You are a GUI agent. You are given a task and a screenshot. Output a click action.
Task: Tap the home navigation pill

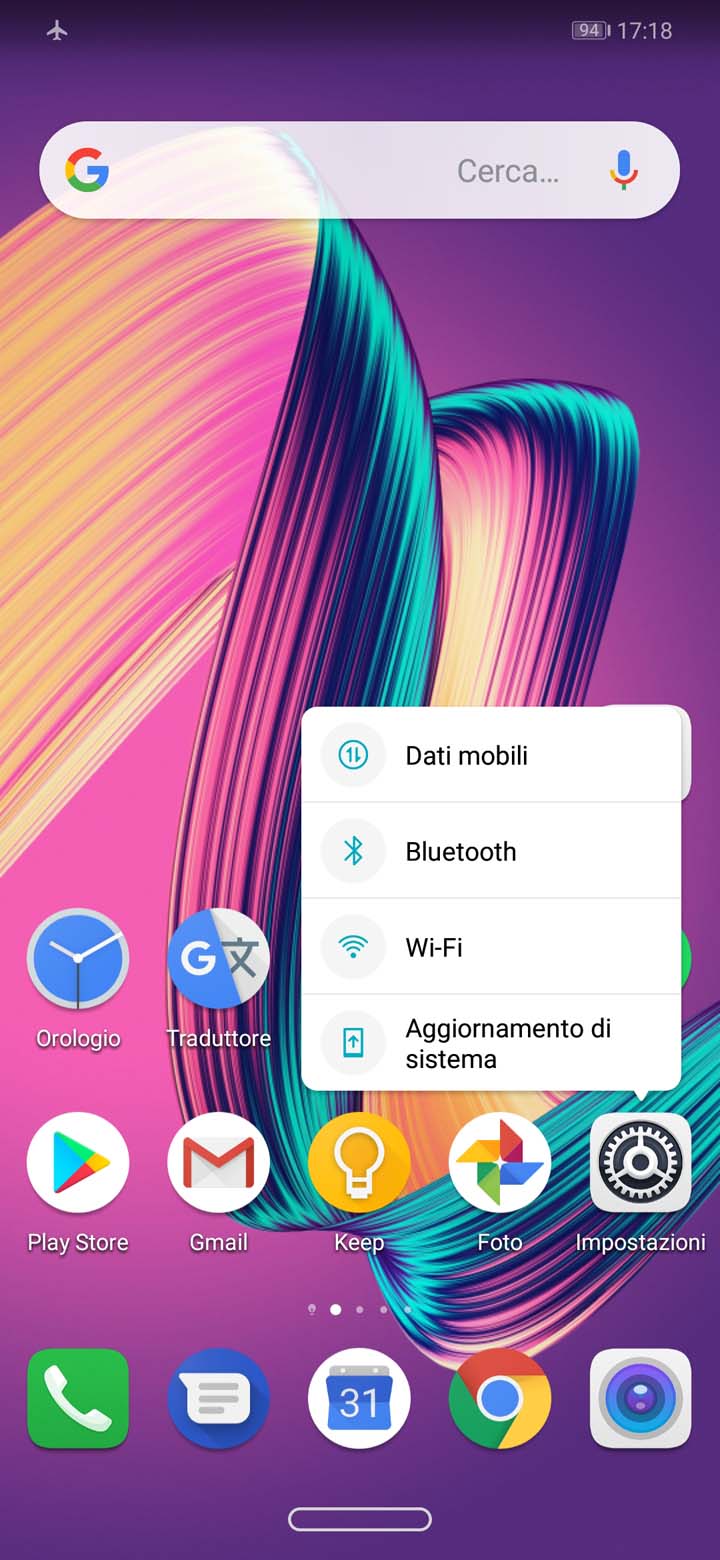pos(360,1520)
